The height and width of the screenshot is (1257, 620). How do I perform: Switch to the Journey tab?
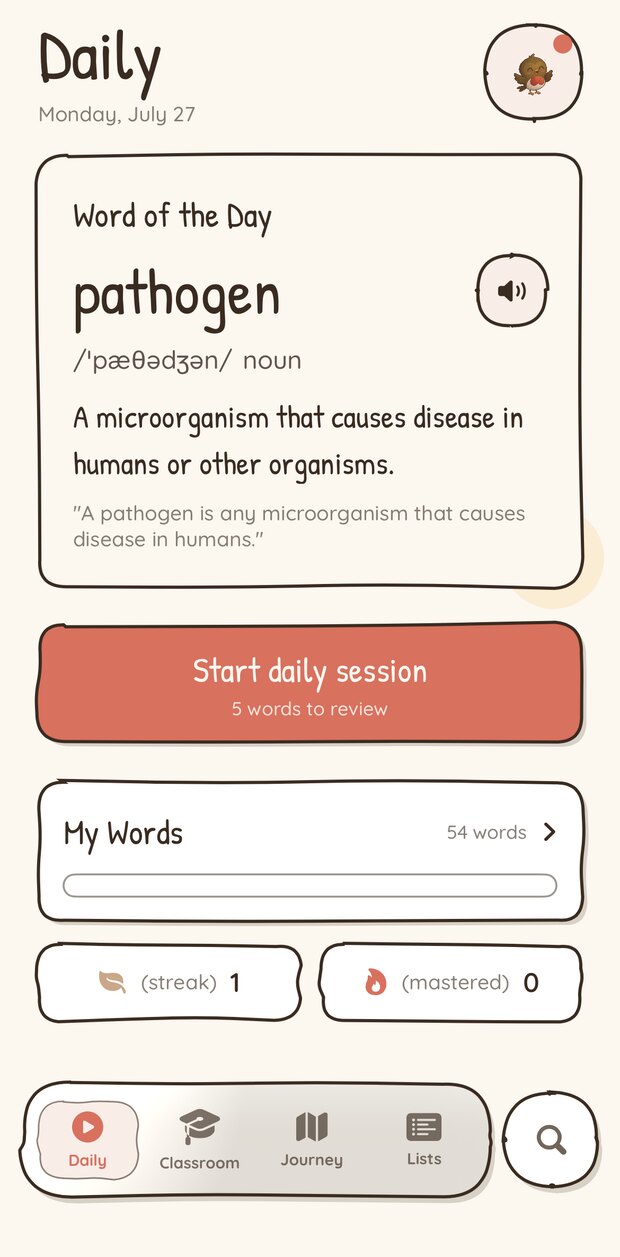point(311,1140)
